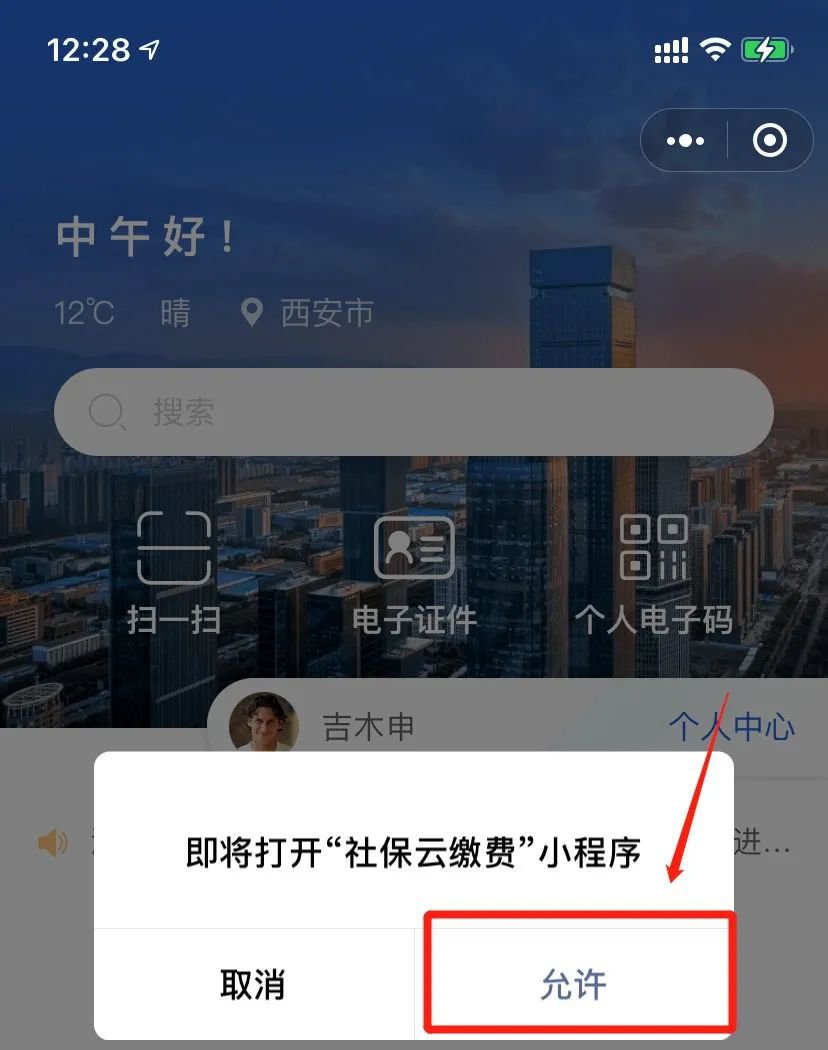
Task: Open 个人电子码
Action: pos(653,572)
